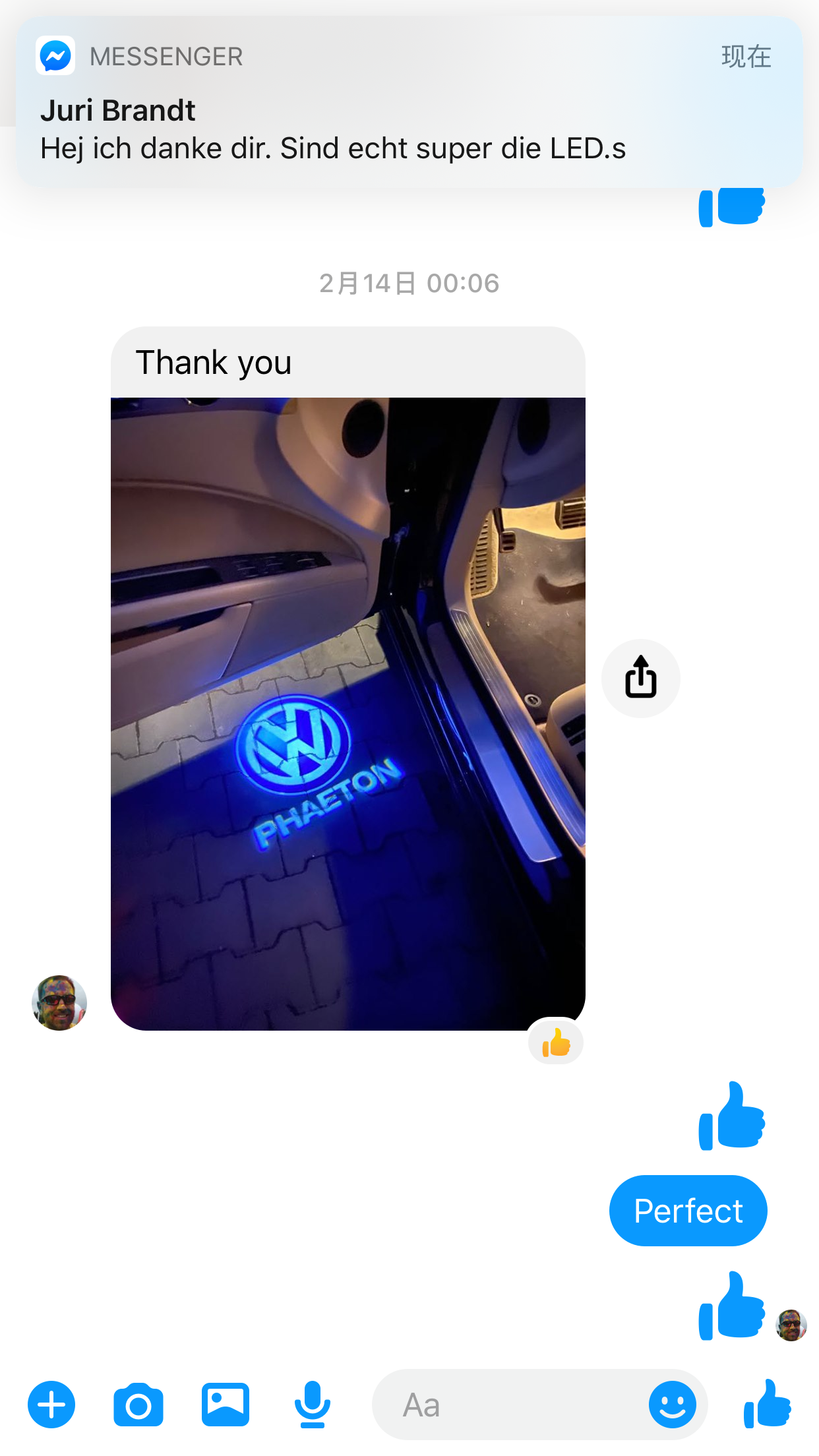Open the emoji picker smiley icon
This screenshot has height=1456, width=819.
pyautogui.click(x=672, y=1405)
